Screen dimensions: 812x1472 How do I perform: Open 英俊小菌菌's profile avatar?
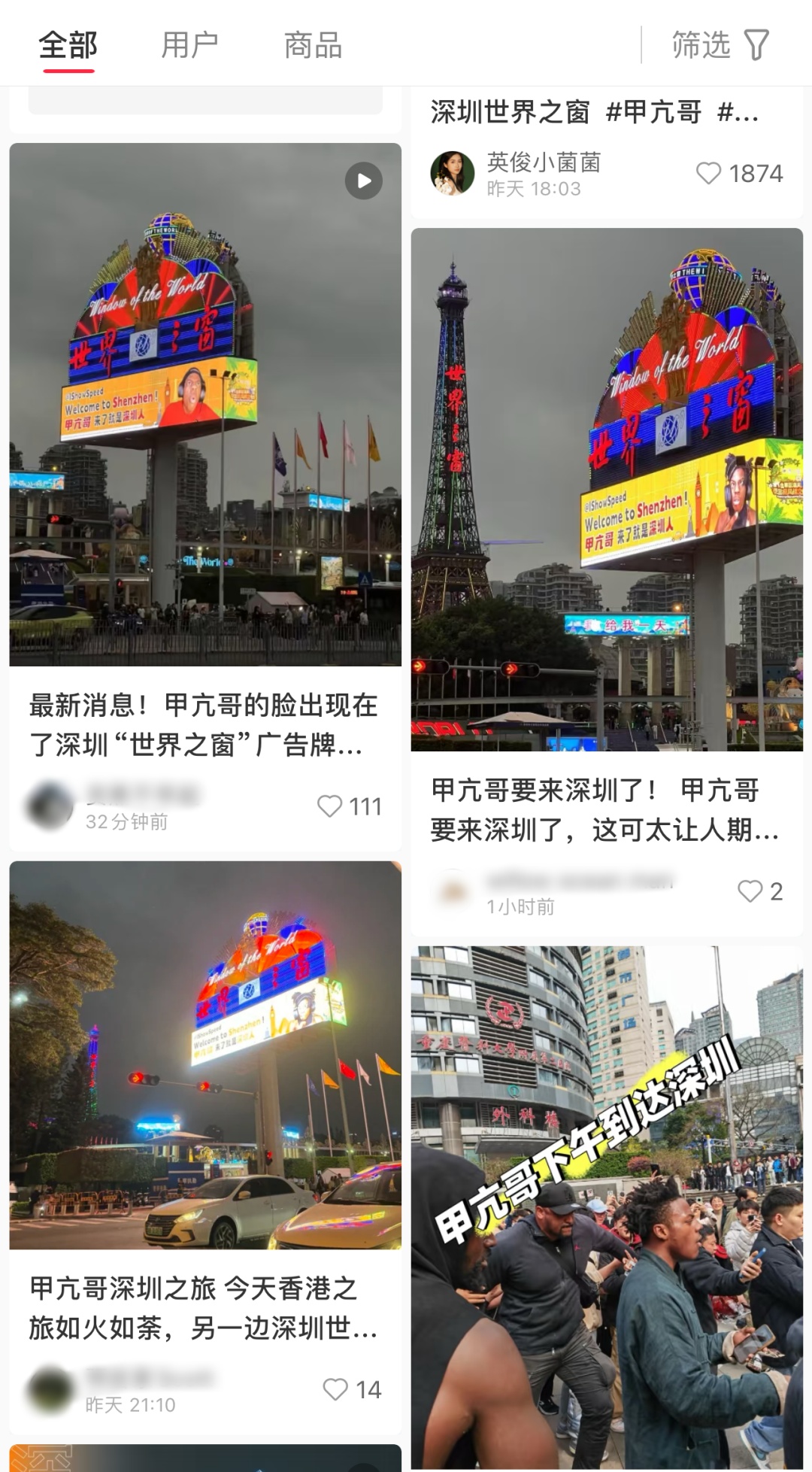(453, 174)
